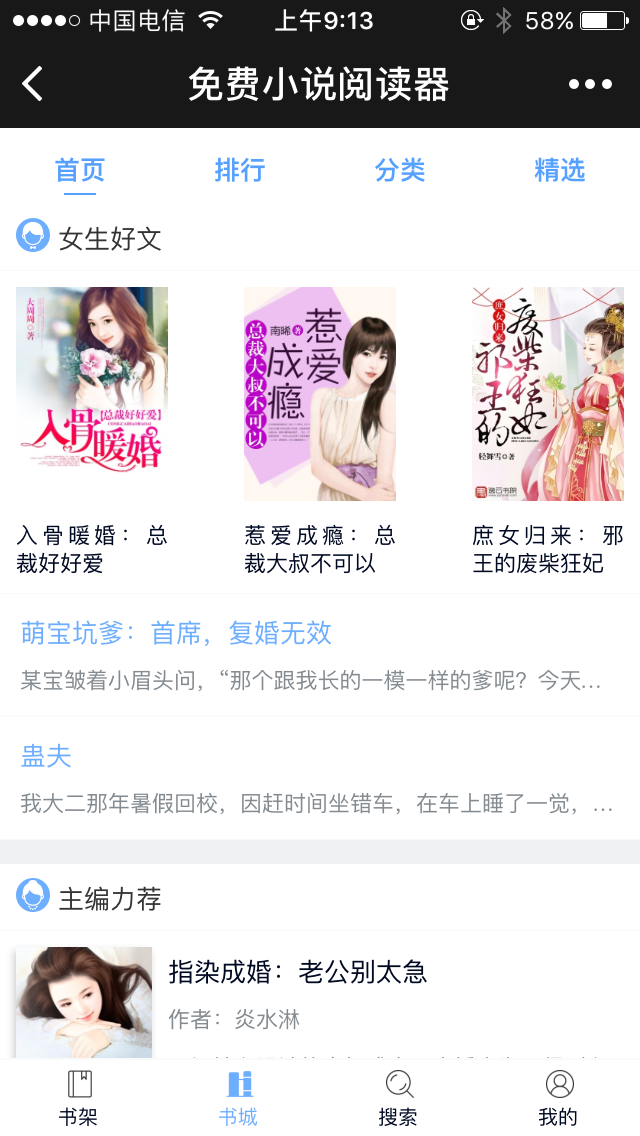Switch to the 分类 tab

point(400,170)
